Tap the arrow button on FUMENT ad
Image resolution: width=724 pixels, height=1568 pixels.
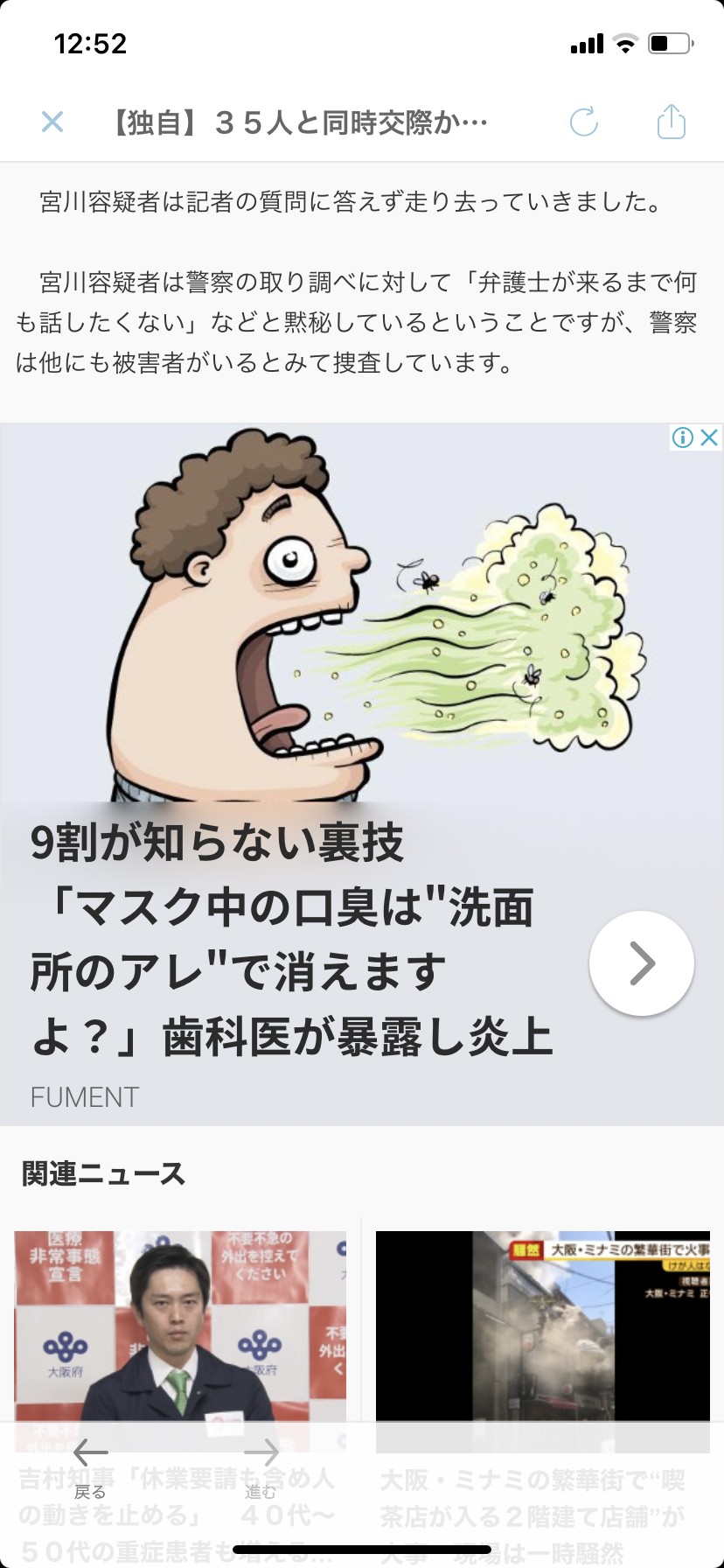pos(642,963)
